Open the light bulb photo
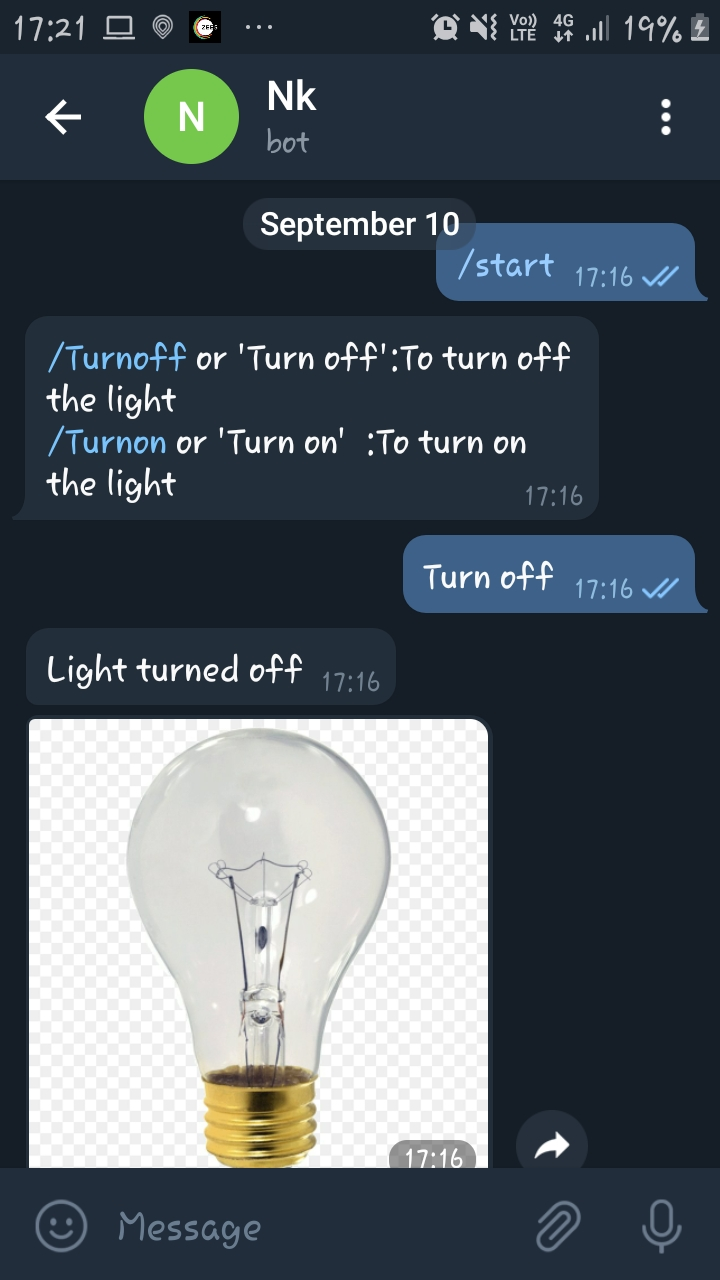 pyautogui.click(x=258, y=943)
